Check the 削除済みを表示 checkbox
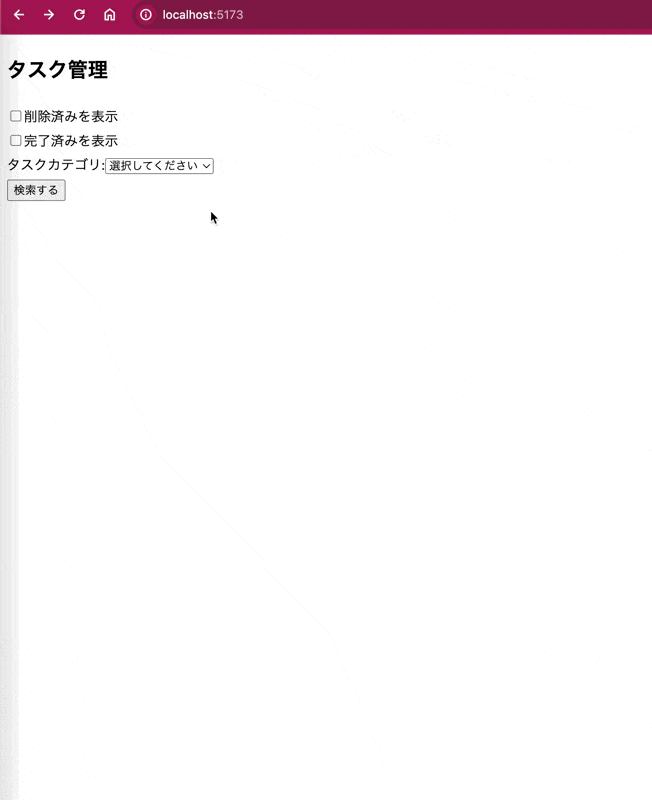Viewport: 652px width, 800px height. pyautogui.click(x=15, y=116)
